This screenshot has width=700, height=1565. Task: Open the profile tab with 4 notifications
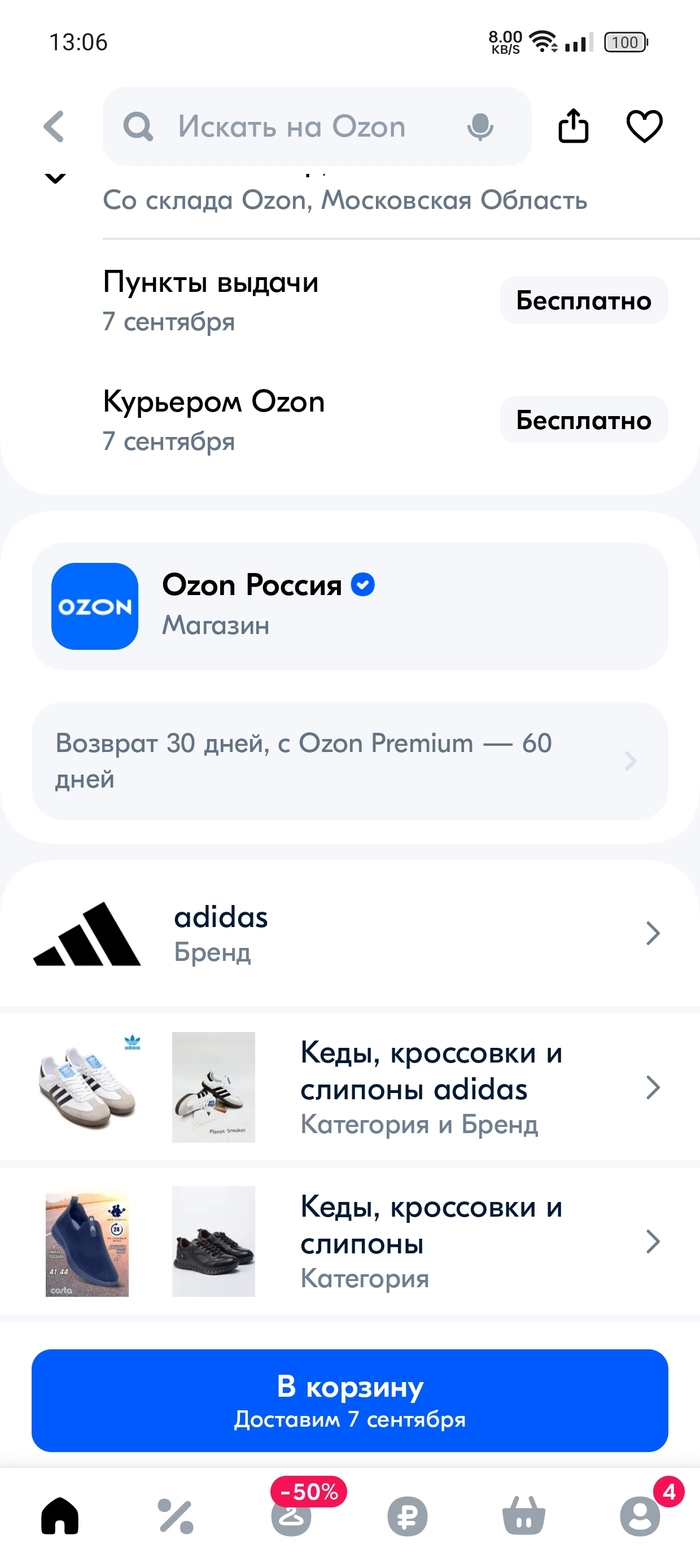click(x=639, y=1517)
